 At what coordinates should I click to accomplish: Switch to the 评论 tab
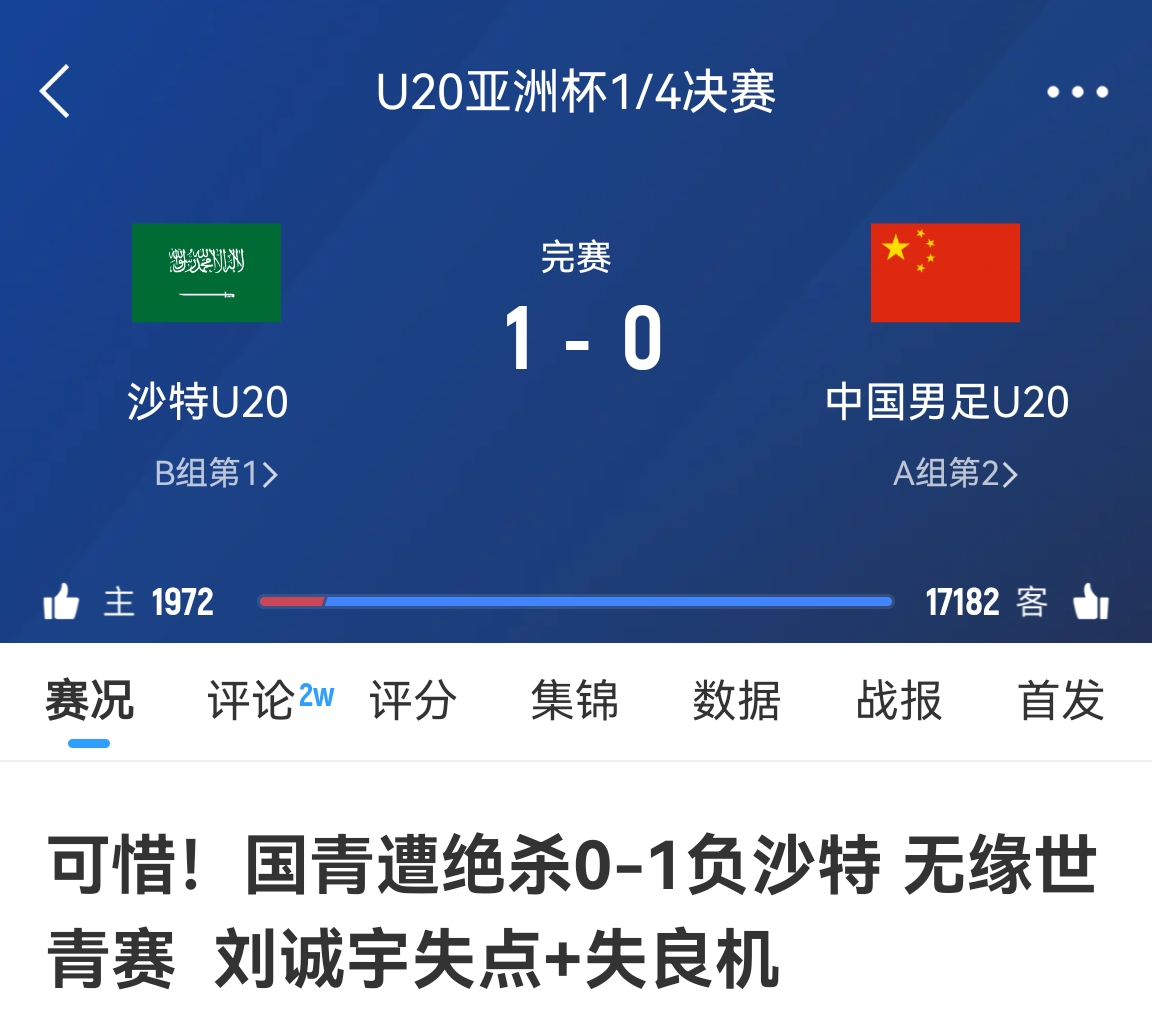pyautogui.click(x=252, y=700)
